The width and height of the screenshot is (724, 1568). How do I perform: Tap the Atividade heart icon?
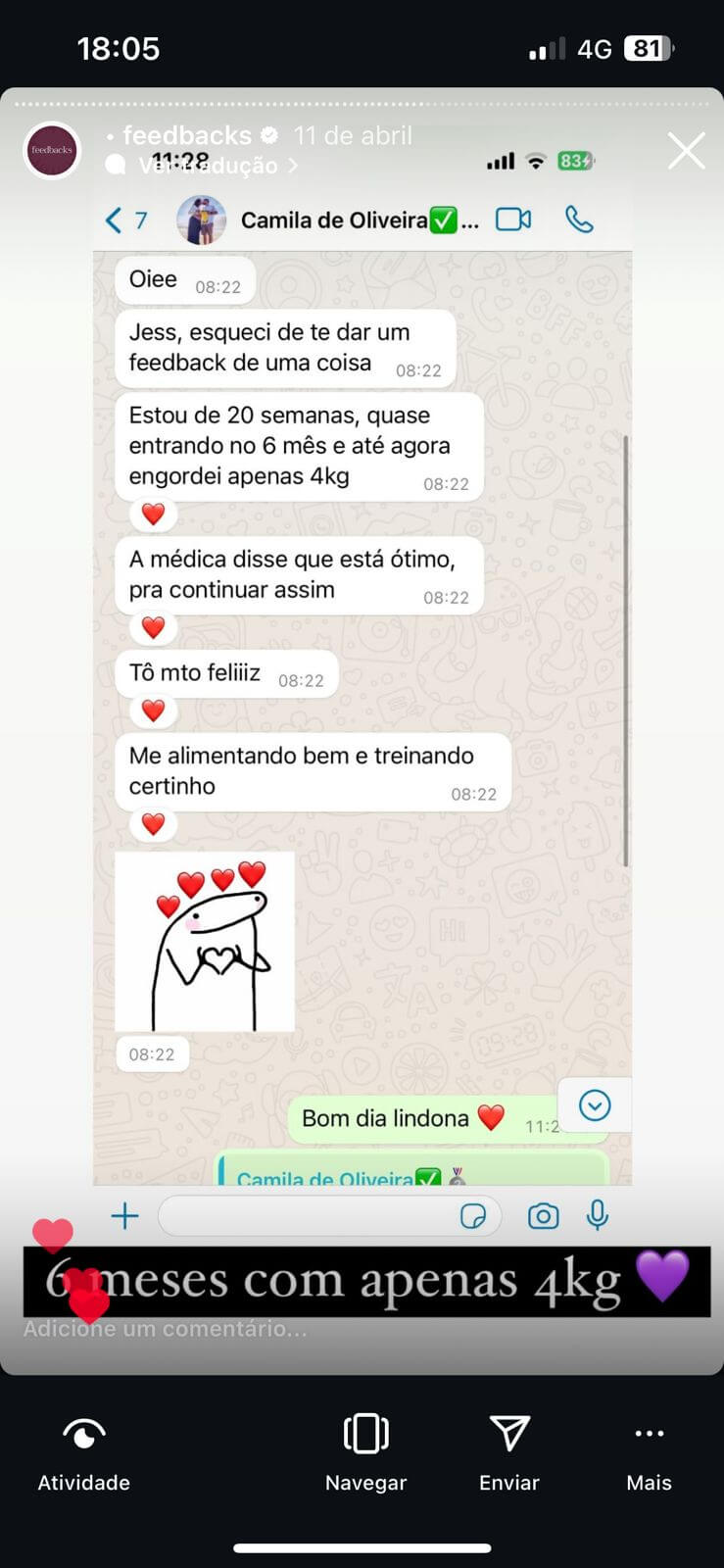[83, 1434]
